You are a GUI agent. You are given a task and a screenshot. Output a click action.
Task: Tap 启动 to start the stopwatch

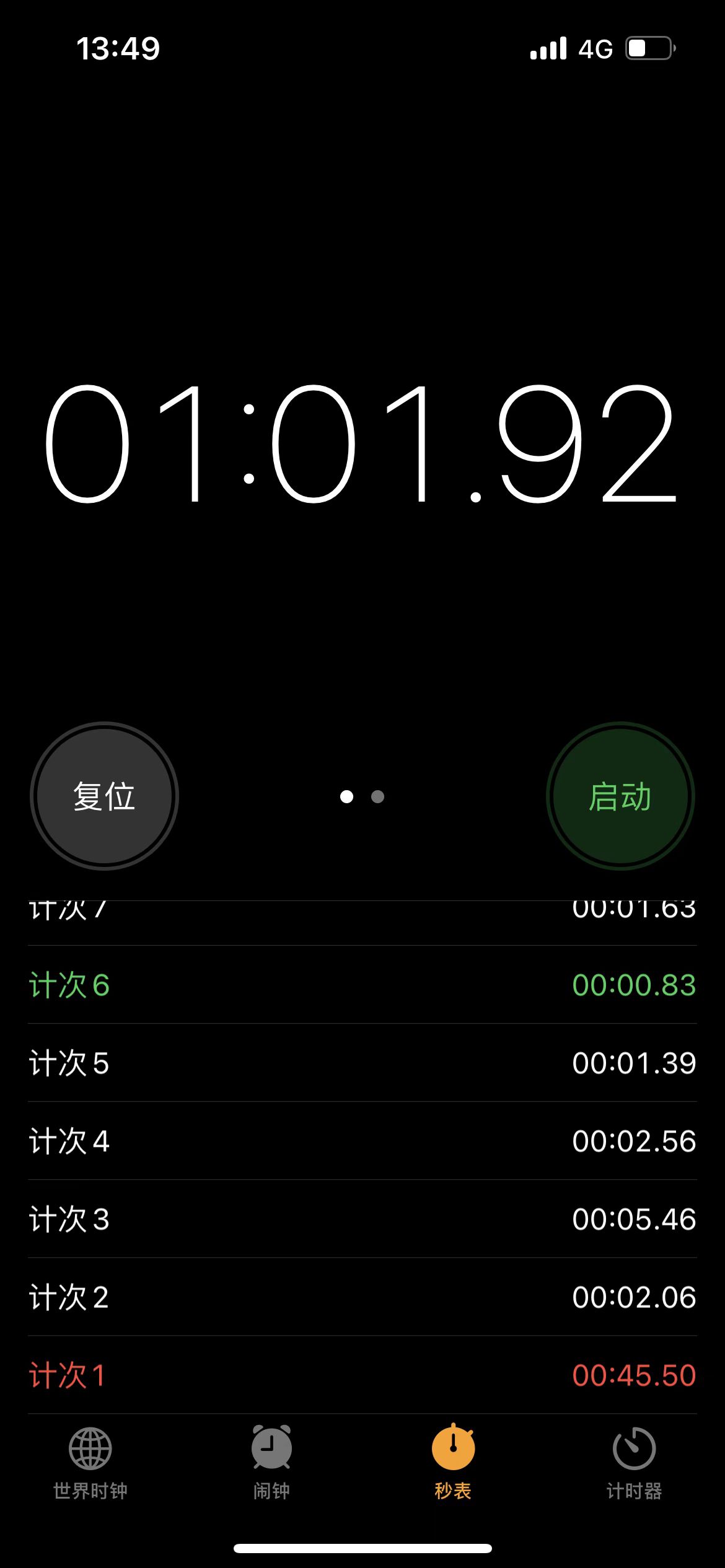pyautogui.click(x=620, y=796)
